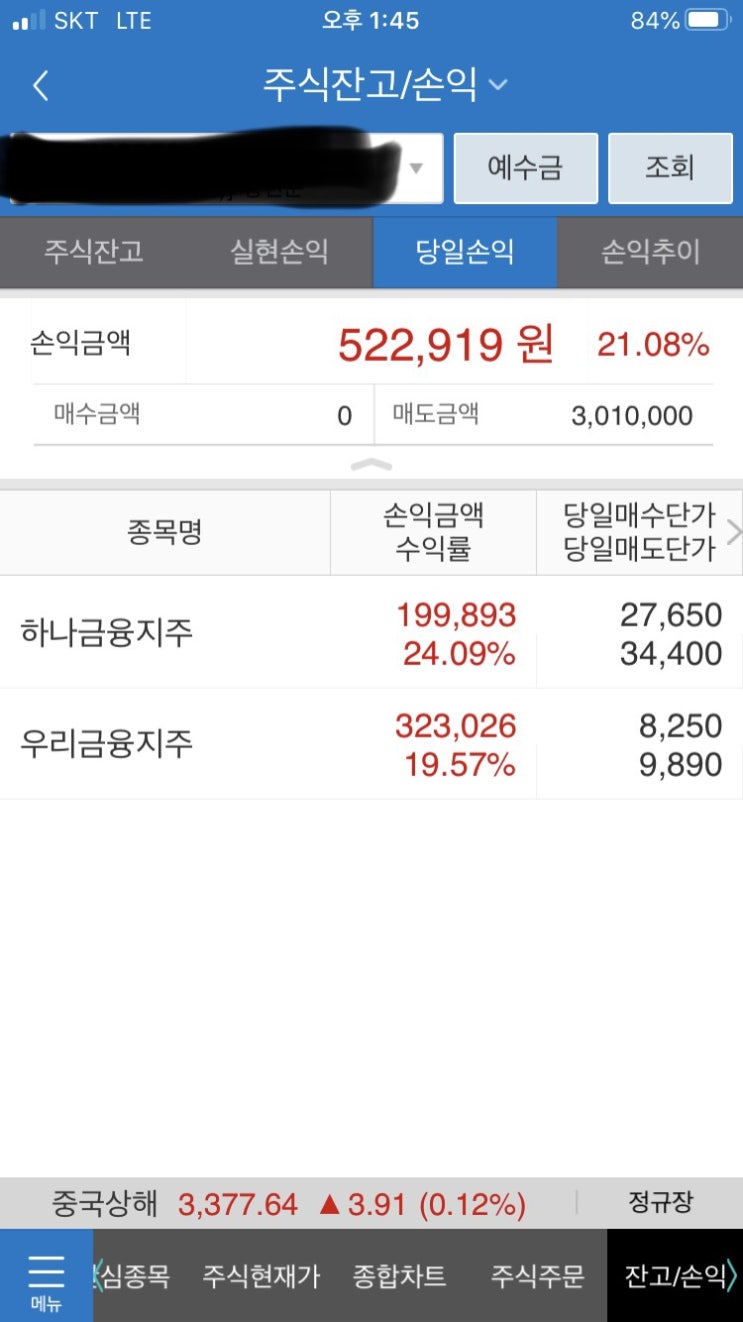Go back using the top-left arrow
Screen dimensions: 743x1322
pos(40,86)
